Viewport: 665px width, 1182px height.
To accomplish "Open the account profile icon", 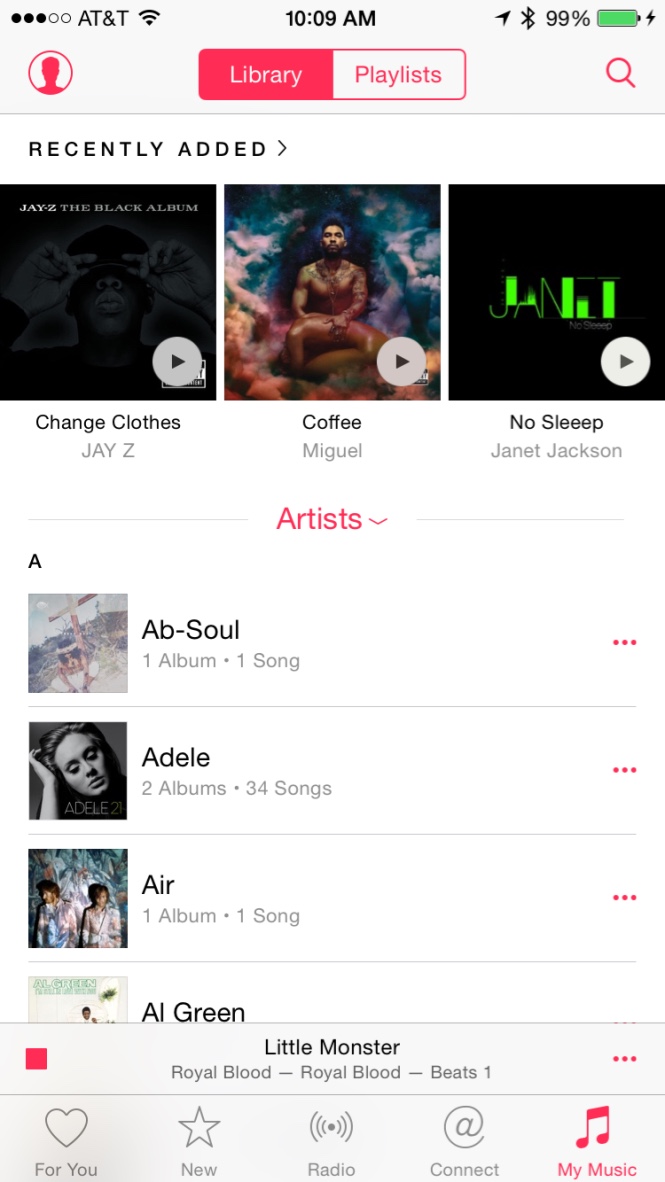I will coord(51,73).
